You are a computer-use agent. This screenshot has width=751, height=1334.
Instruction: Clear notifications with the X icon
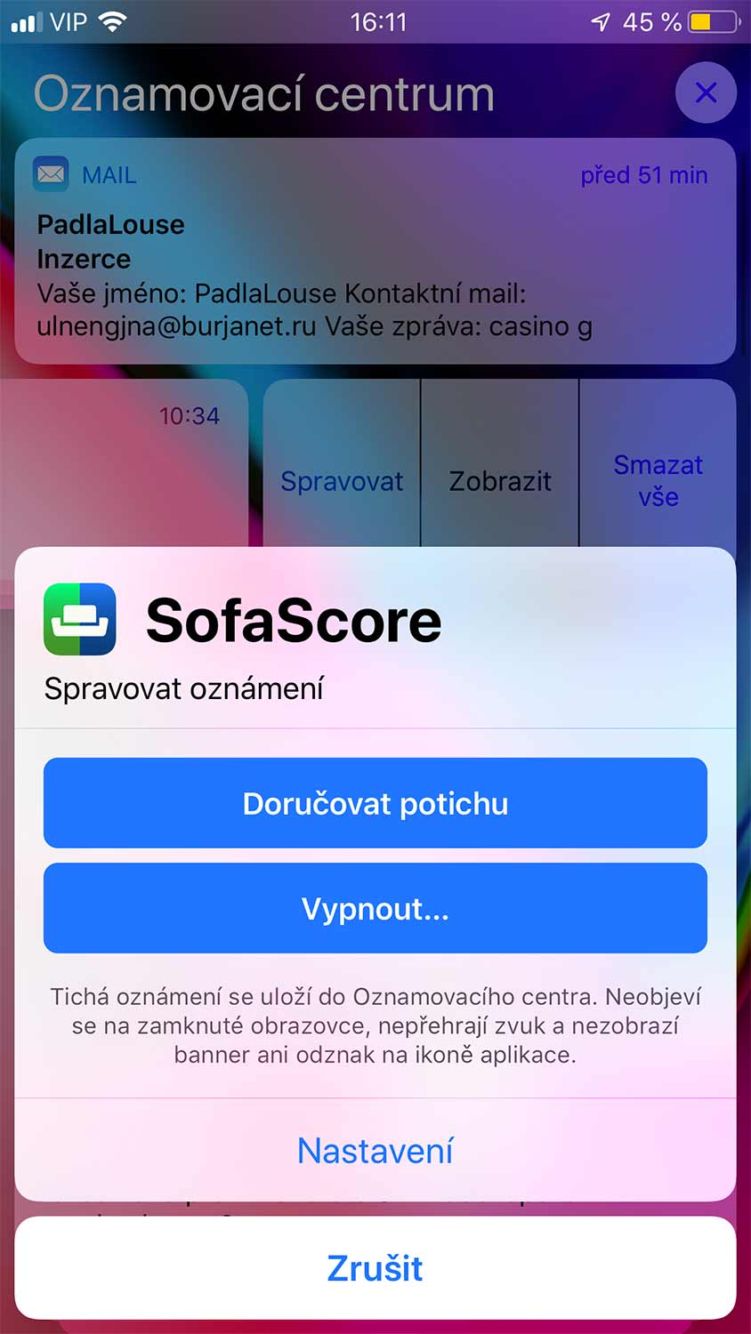tap(706, 93)
